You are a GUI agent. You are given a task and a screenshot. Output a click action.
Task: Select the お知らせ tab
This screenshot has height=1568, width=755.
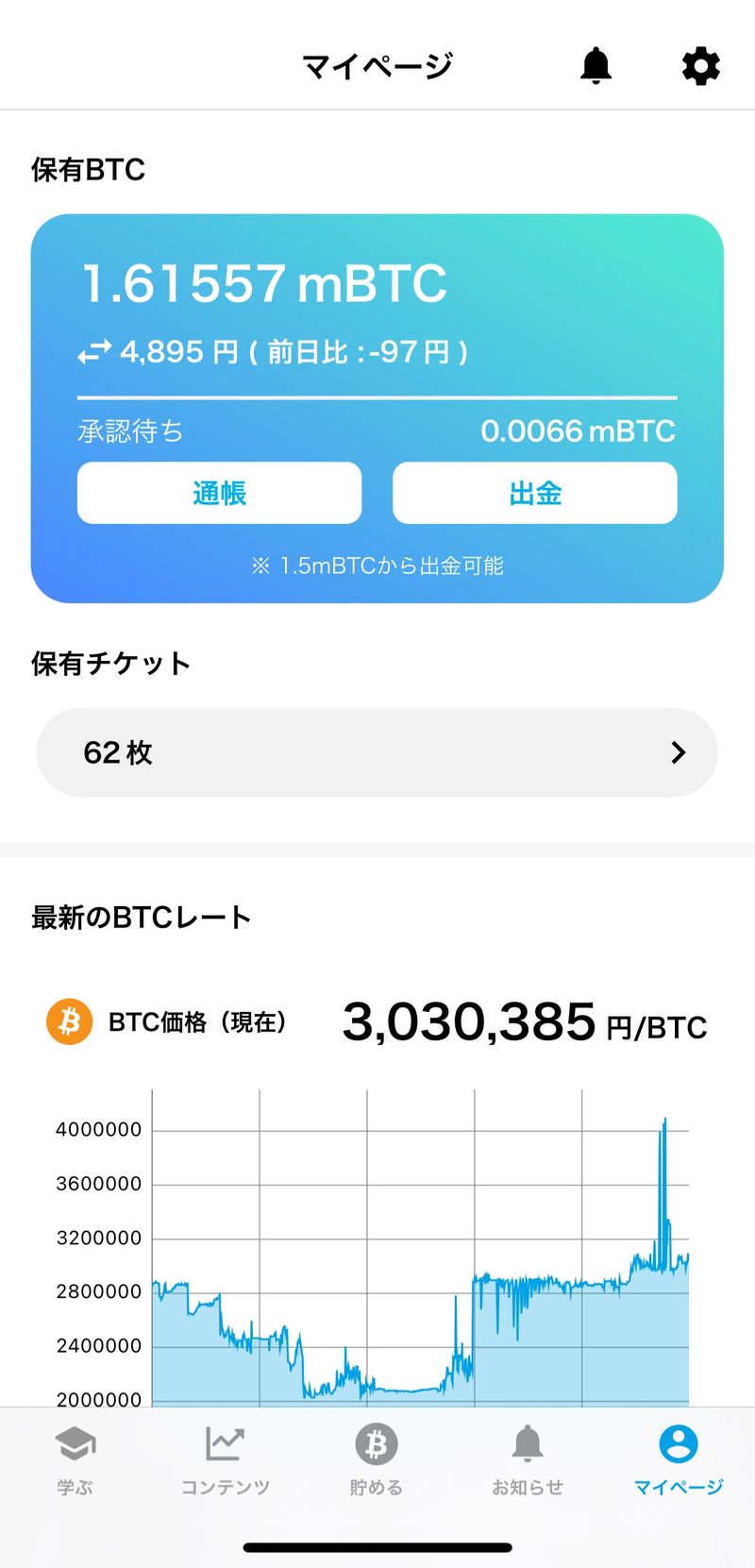coord(528,1458)
